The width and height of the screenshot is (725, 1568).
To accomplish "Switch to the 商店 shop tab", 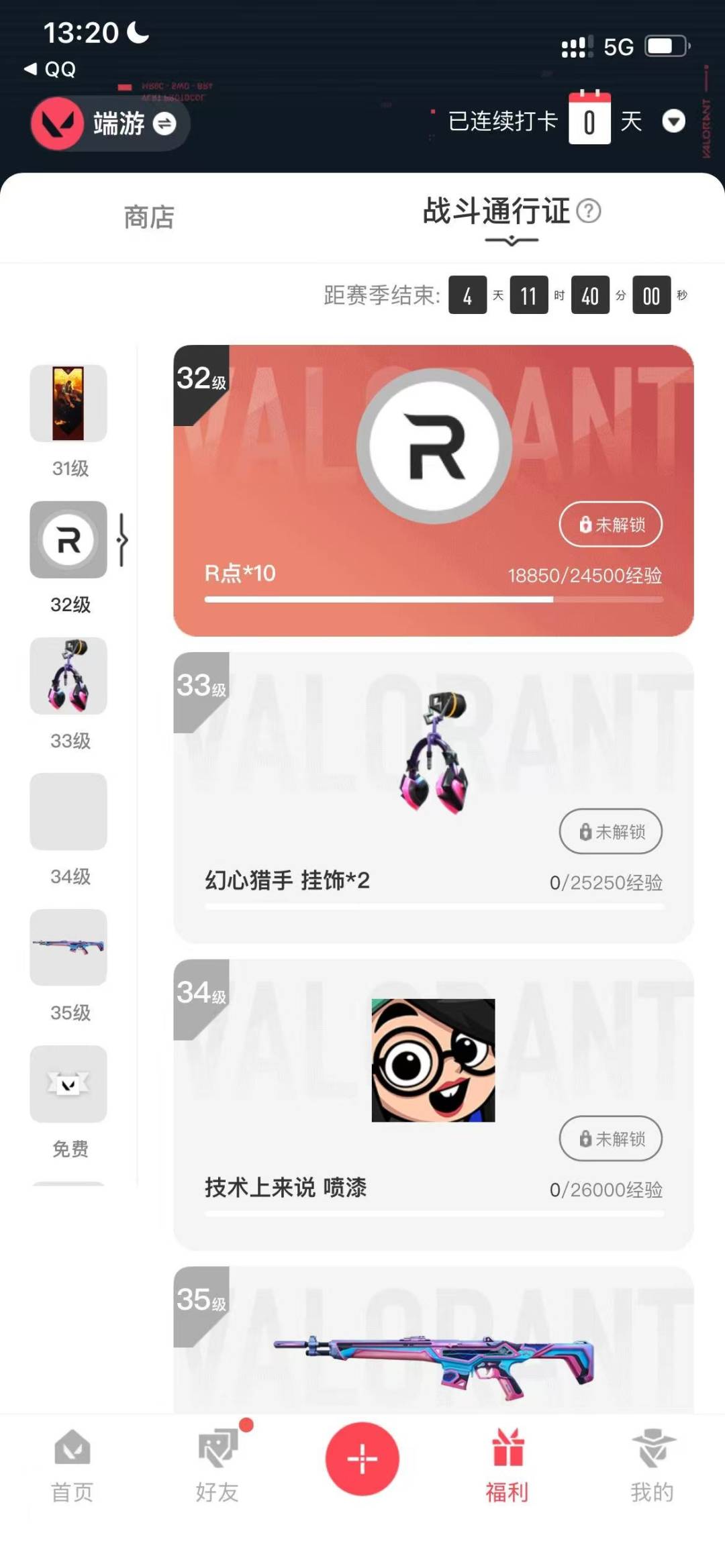I will 149,217.
